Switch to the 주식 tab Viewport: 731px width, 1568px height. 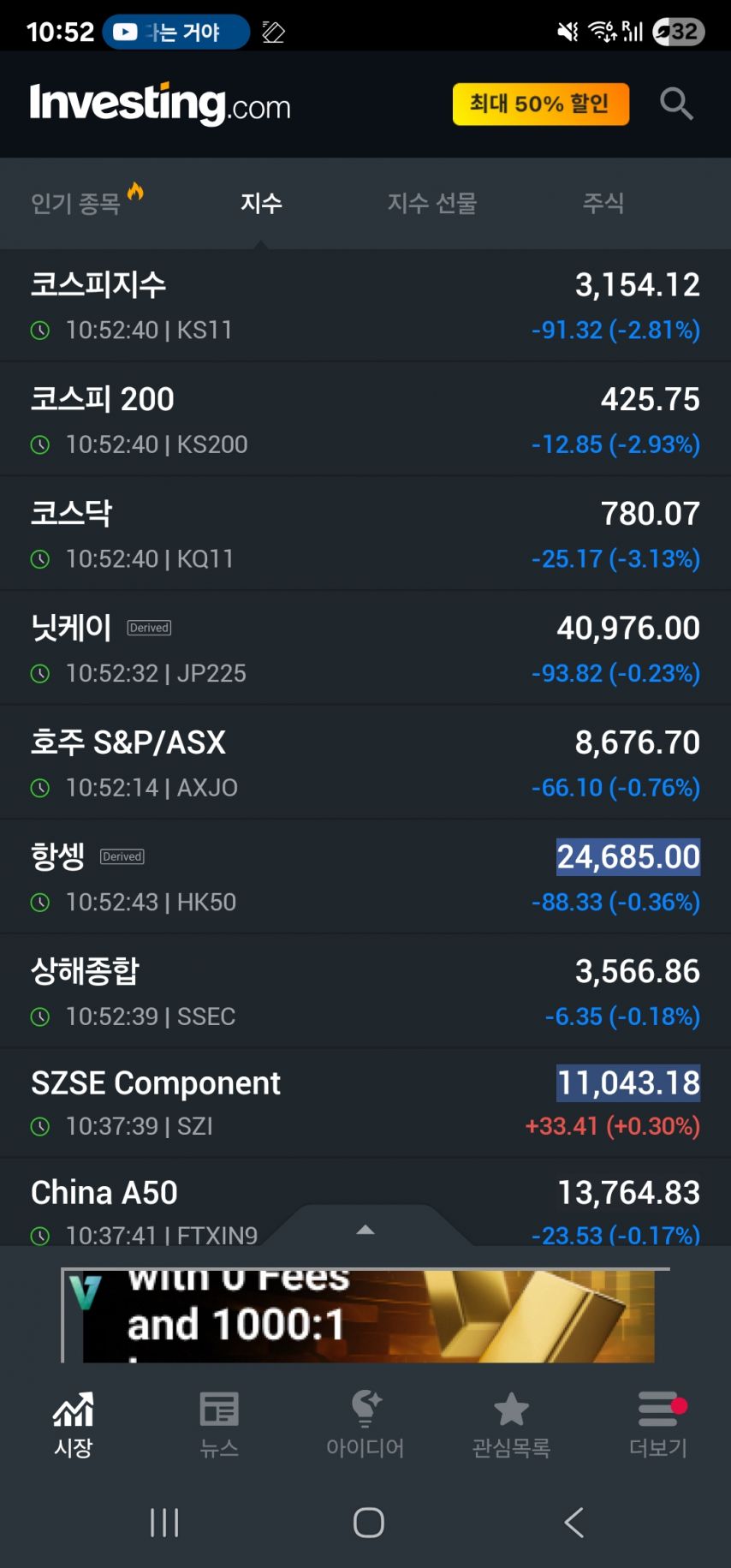tap(603, 203)
